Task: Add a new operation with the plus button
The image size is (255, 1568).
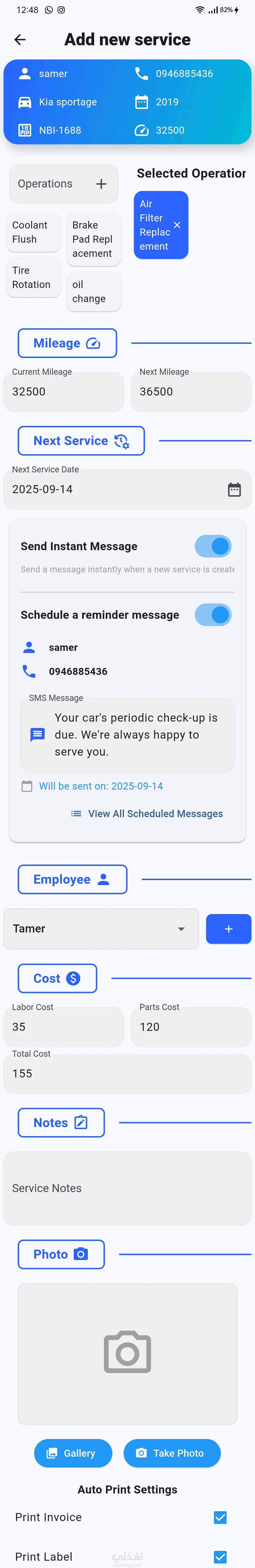Action: [101, 184]
